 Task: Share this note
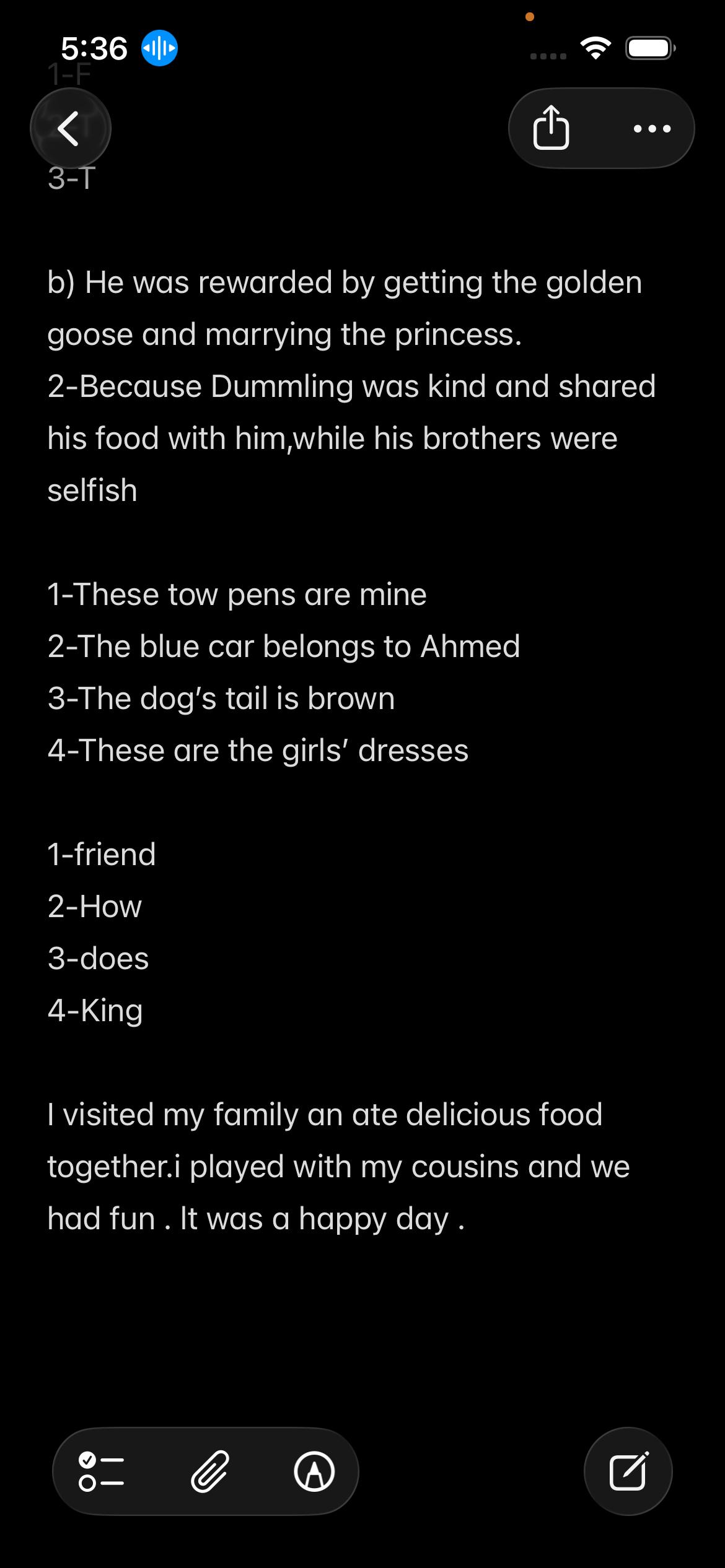coord(551,128)
